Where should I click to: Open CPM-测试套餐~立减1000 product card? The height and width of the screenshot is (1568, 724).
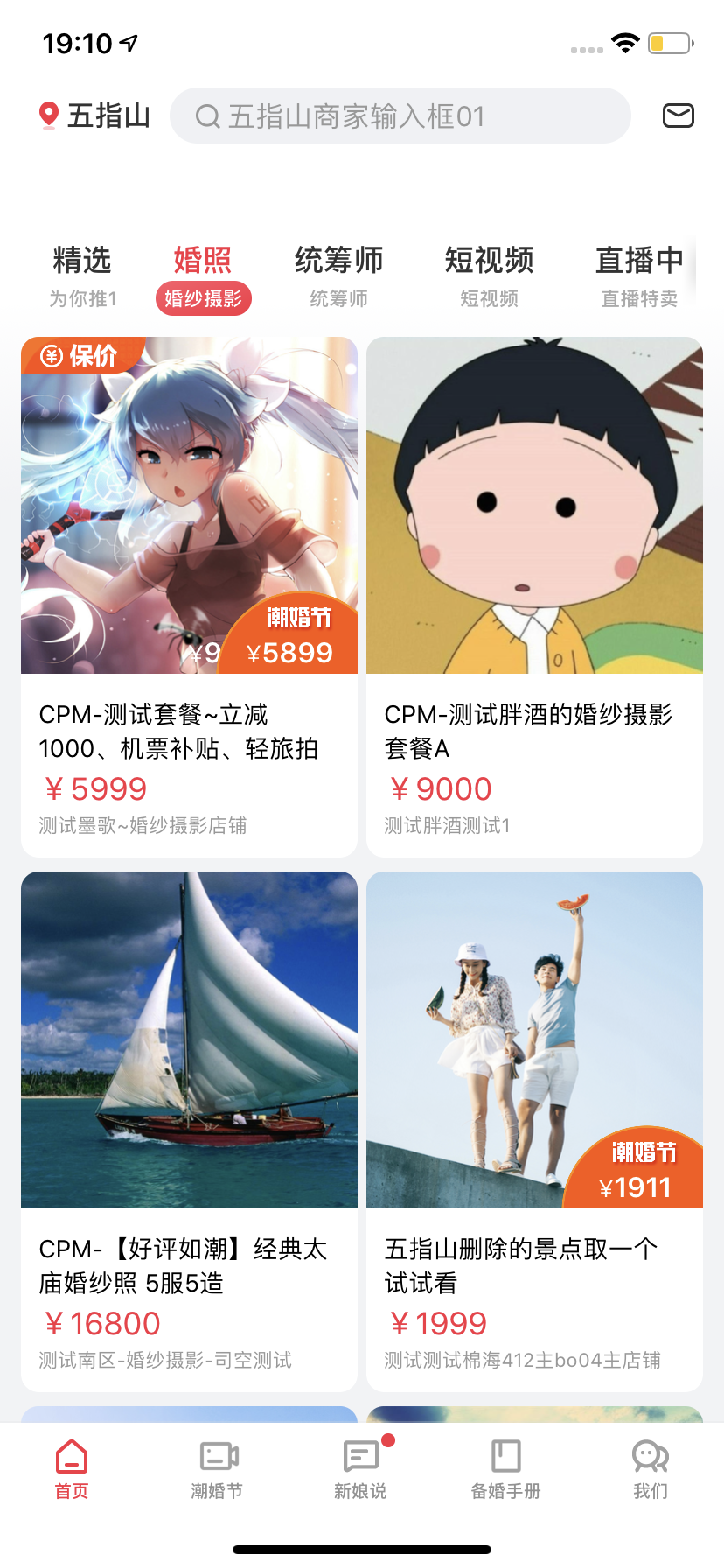click(x=189, y=596)
